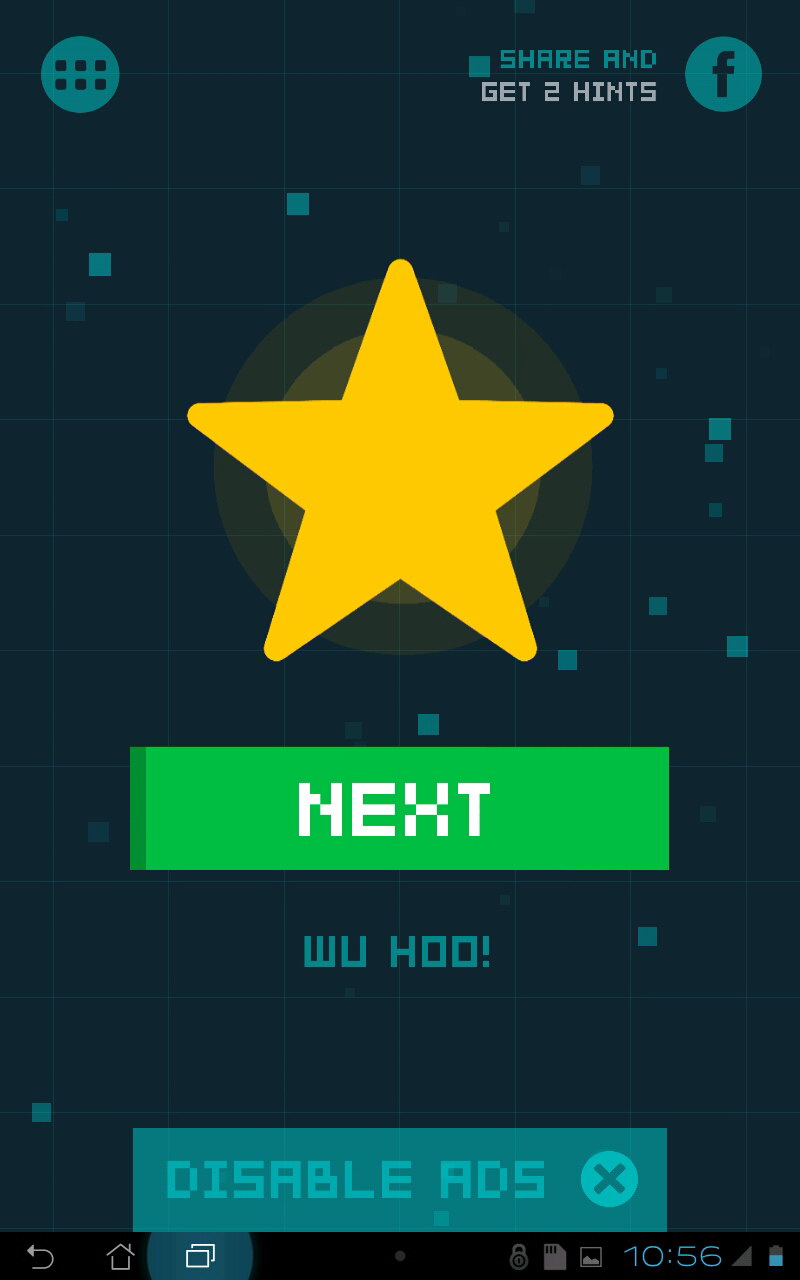
Task: Tap the green NEXT button
Action: (x=399, y=808)
